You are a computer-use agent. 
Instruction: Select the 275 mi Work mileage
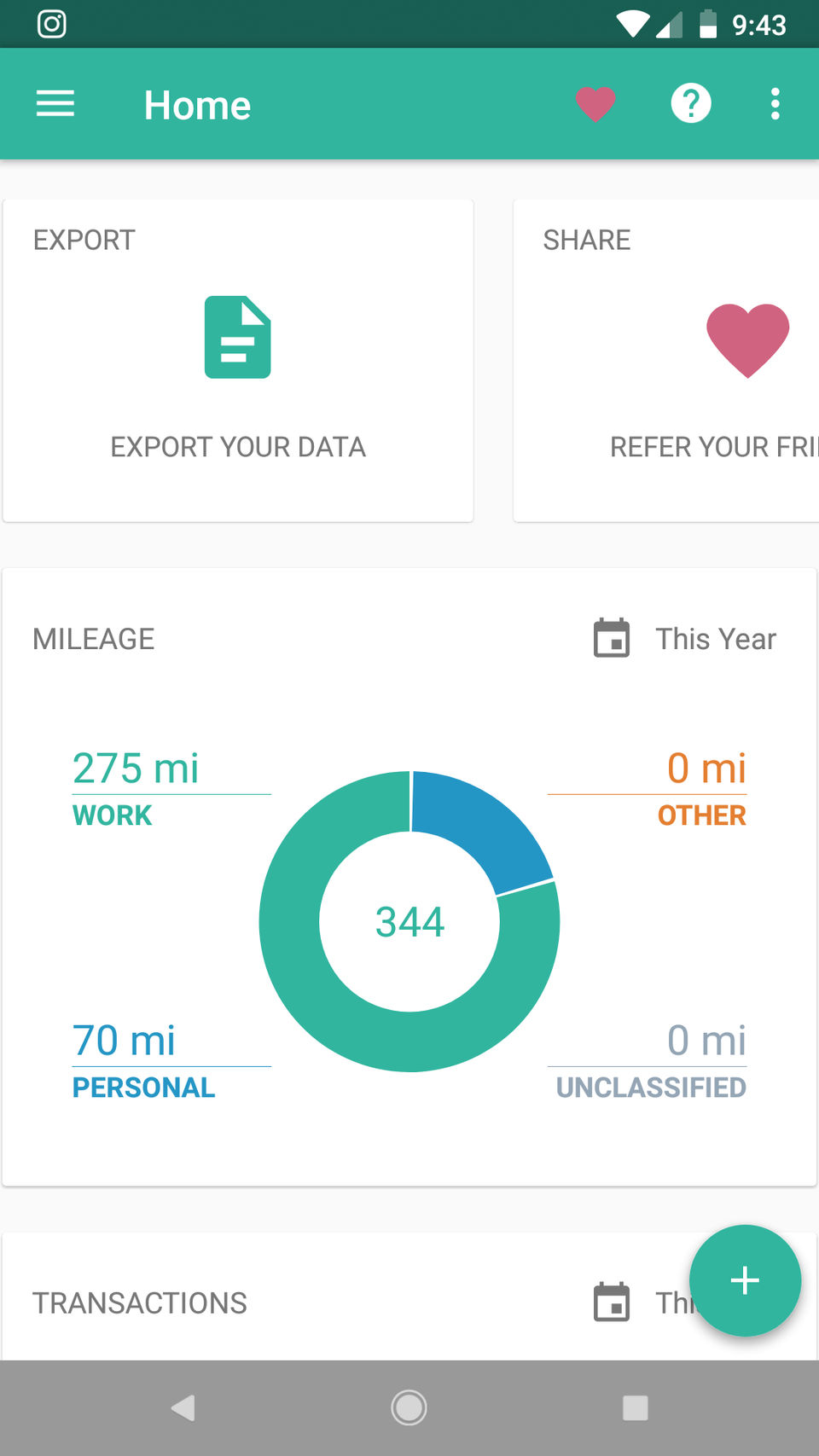(136, 786)
